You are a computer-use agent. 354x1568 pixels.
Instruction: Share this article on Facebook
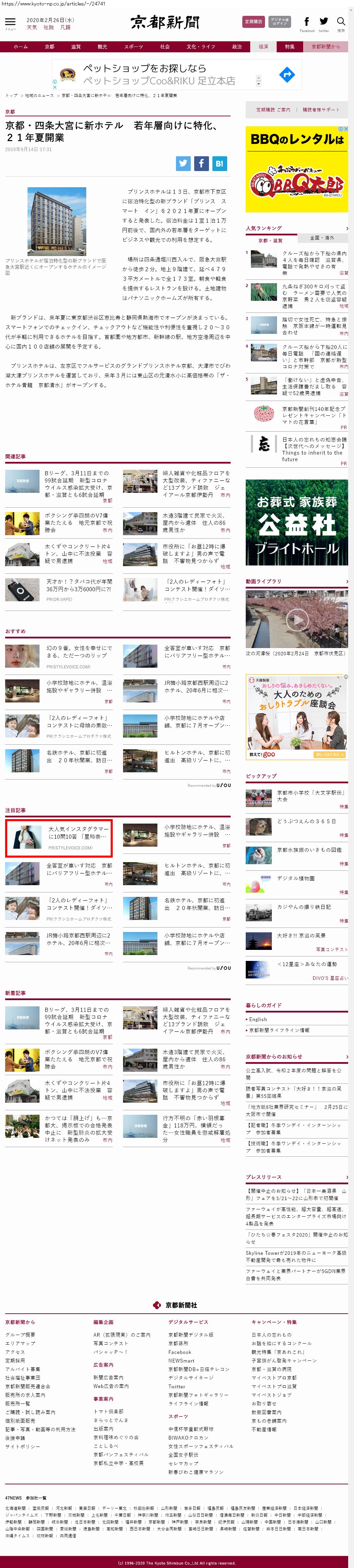pos(201,163)
